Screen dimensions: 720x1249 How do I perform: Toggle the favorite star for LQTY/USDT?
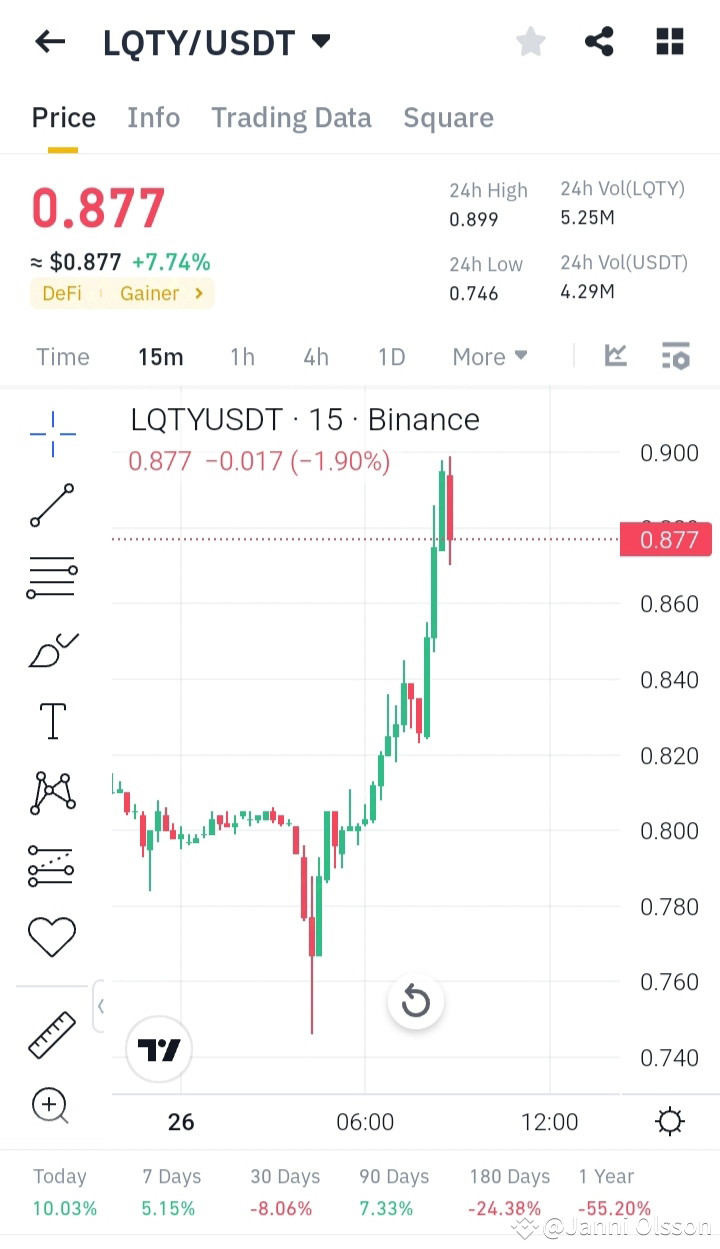tap(530, 41)
